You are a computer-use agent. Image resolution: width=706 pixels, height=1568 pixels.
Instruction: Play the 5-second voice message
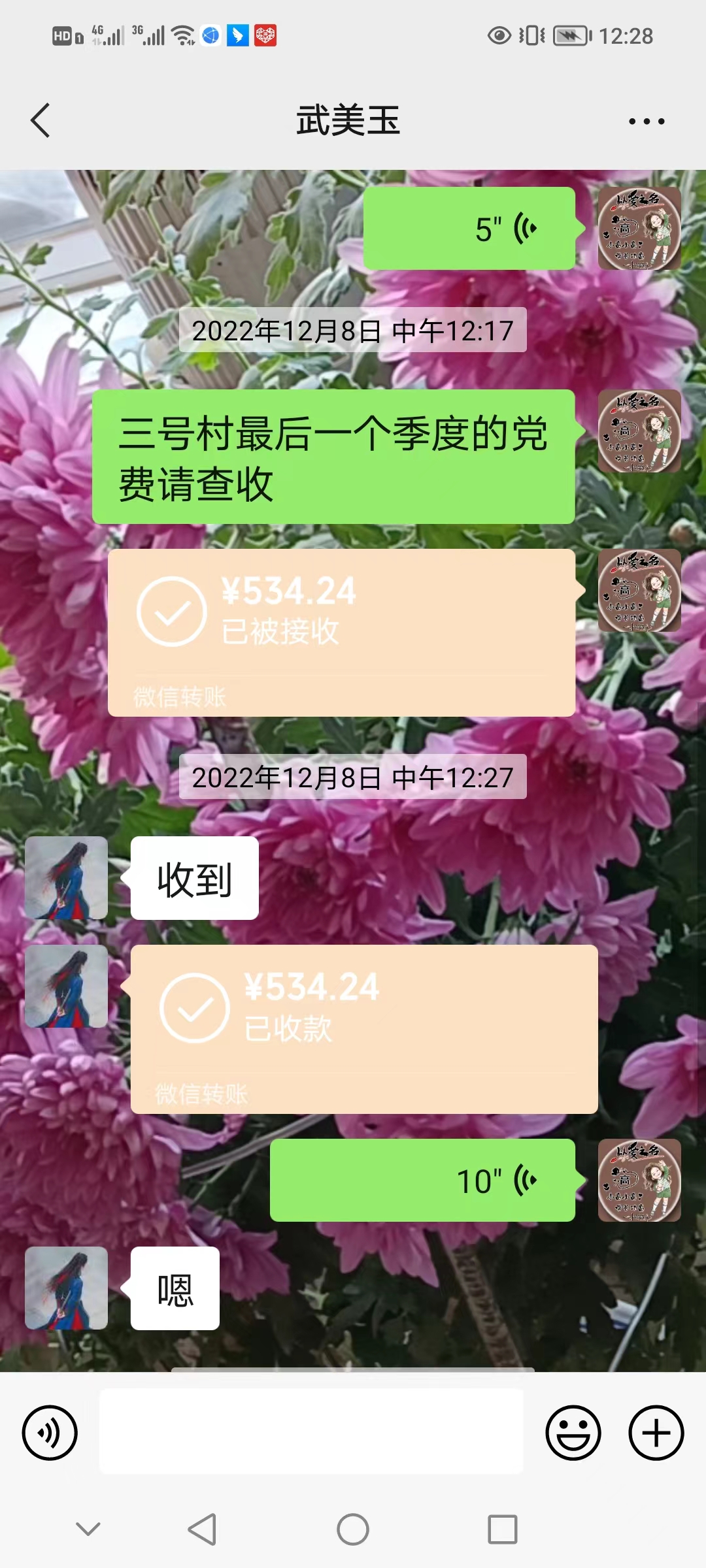[x=469, y=229]
